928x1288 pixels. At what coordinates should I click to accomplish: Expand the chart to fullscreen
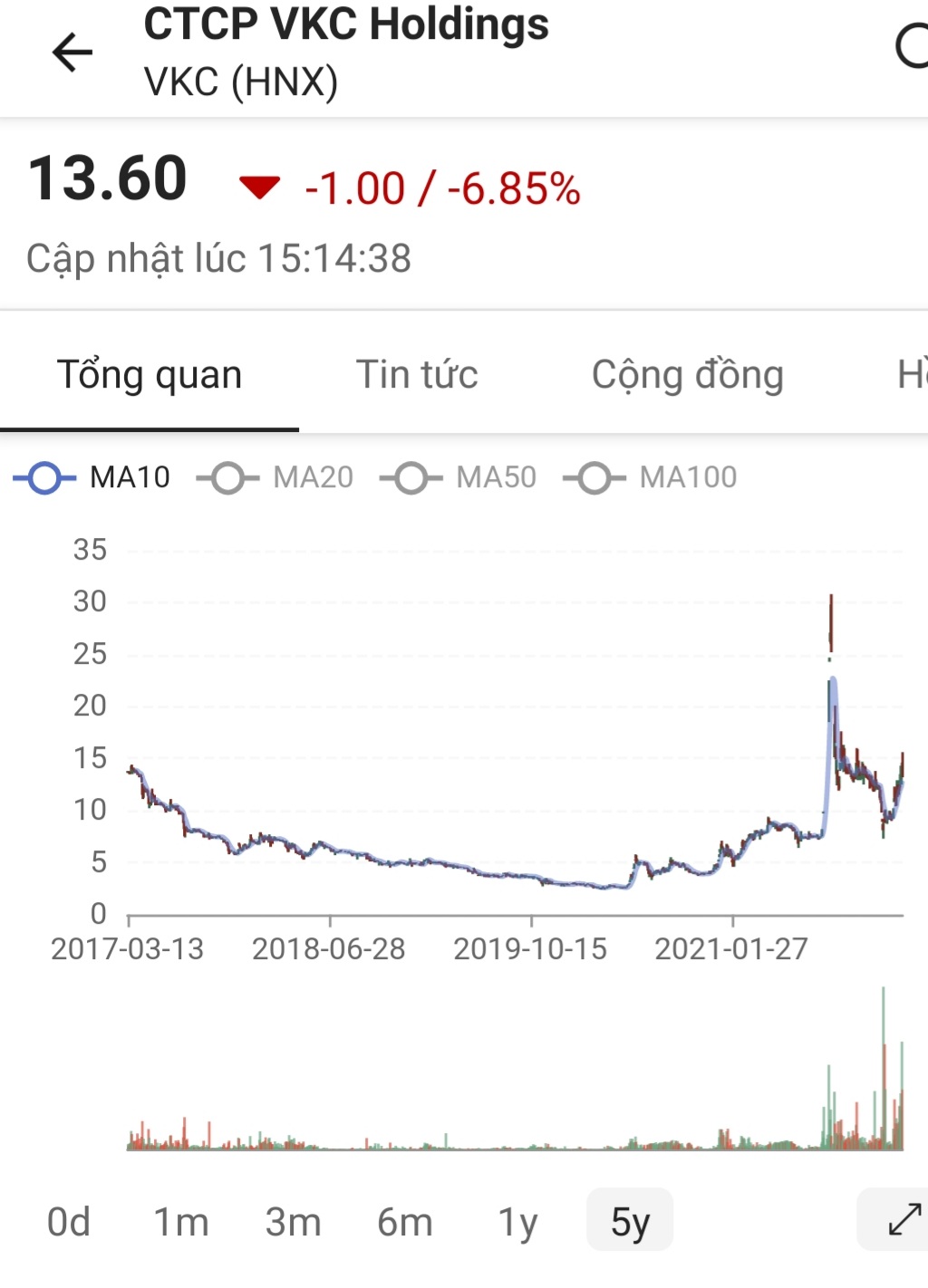pyautogui.click(x=903, y=1220)
